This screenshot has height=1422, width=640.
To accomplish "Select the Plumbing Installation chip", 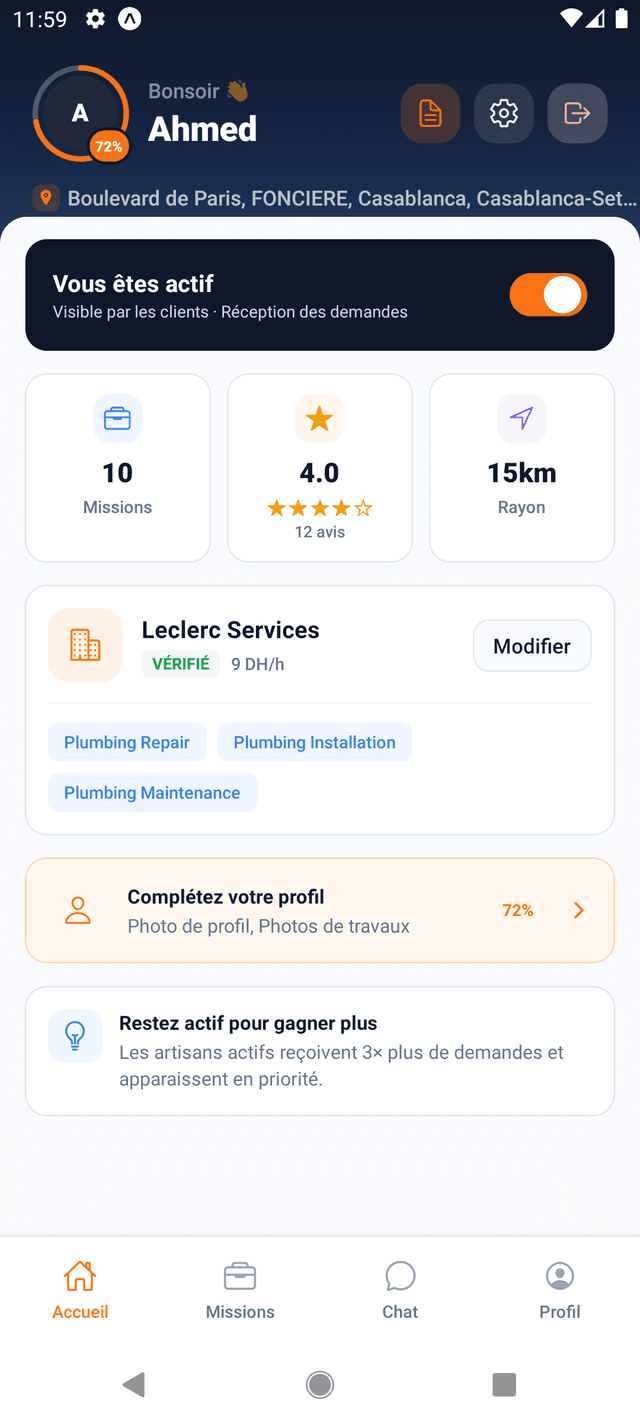I will click(314, 742).
